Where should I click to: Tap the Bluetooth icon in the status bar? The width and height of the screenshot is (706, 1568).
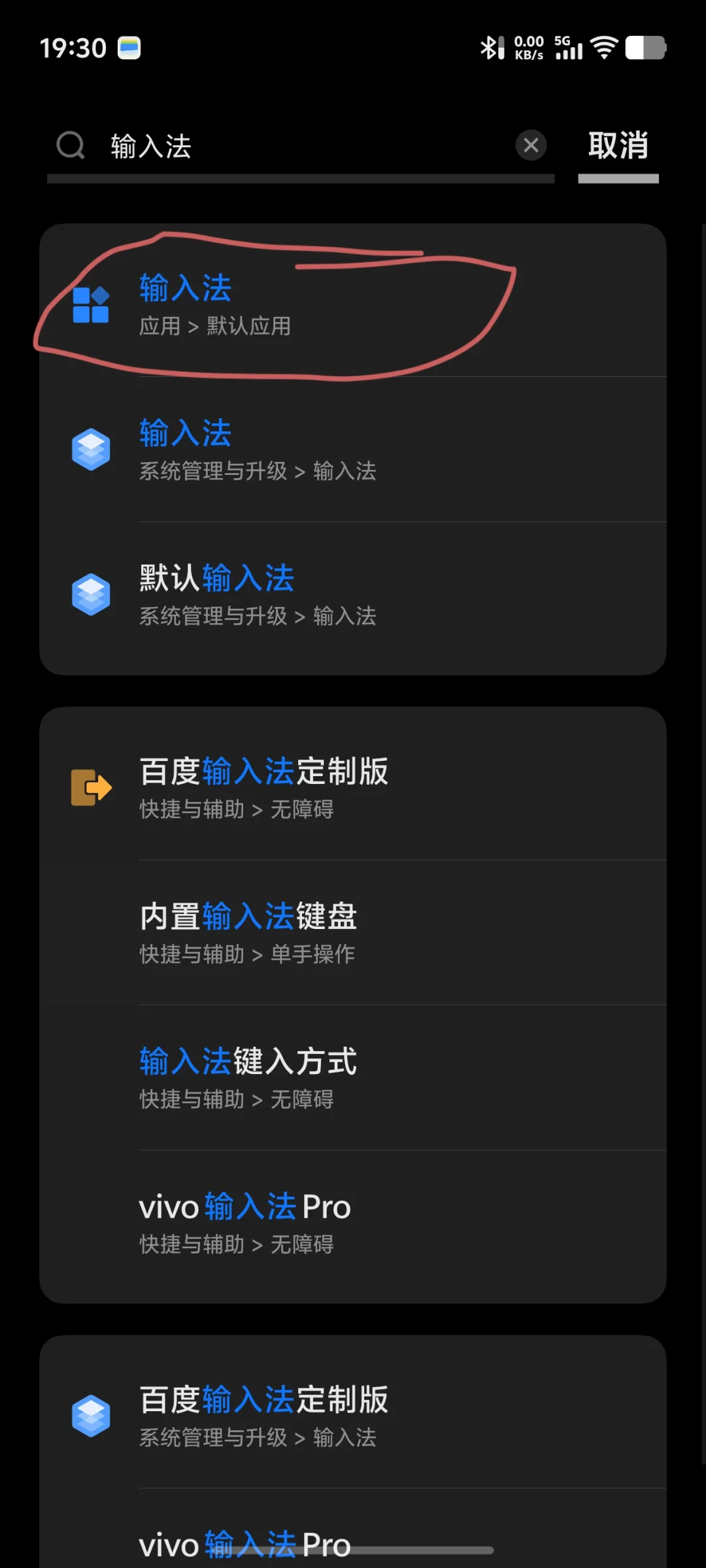(x=490, y=47)
